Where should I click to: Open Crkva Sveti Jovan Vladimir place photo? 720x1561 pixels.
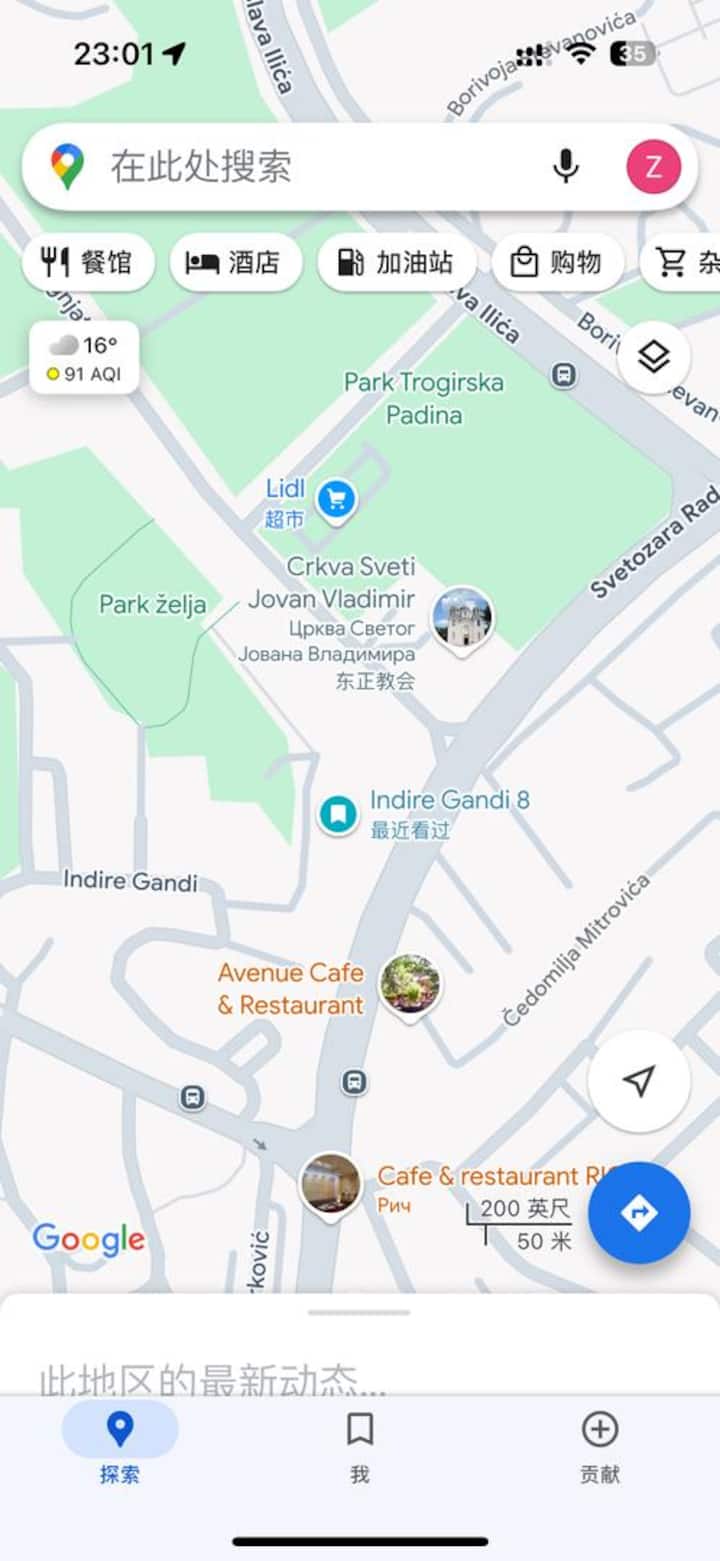pos(462,617)
